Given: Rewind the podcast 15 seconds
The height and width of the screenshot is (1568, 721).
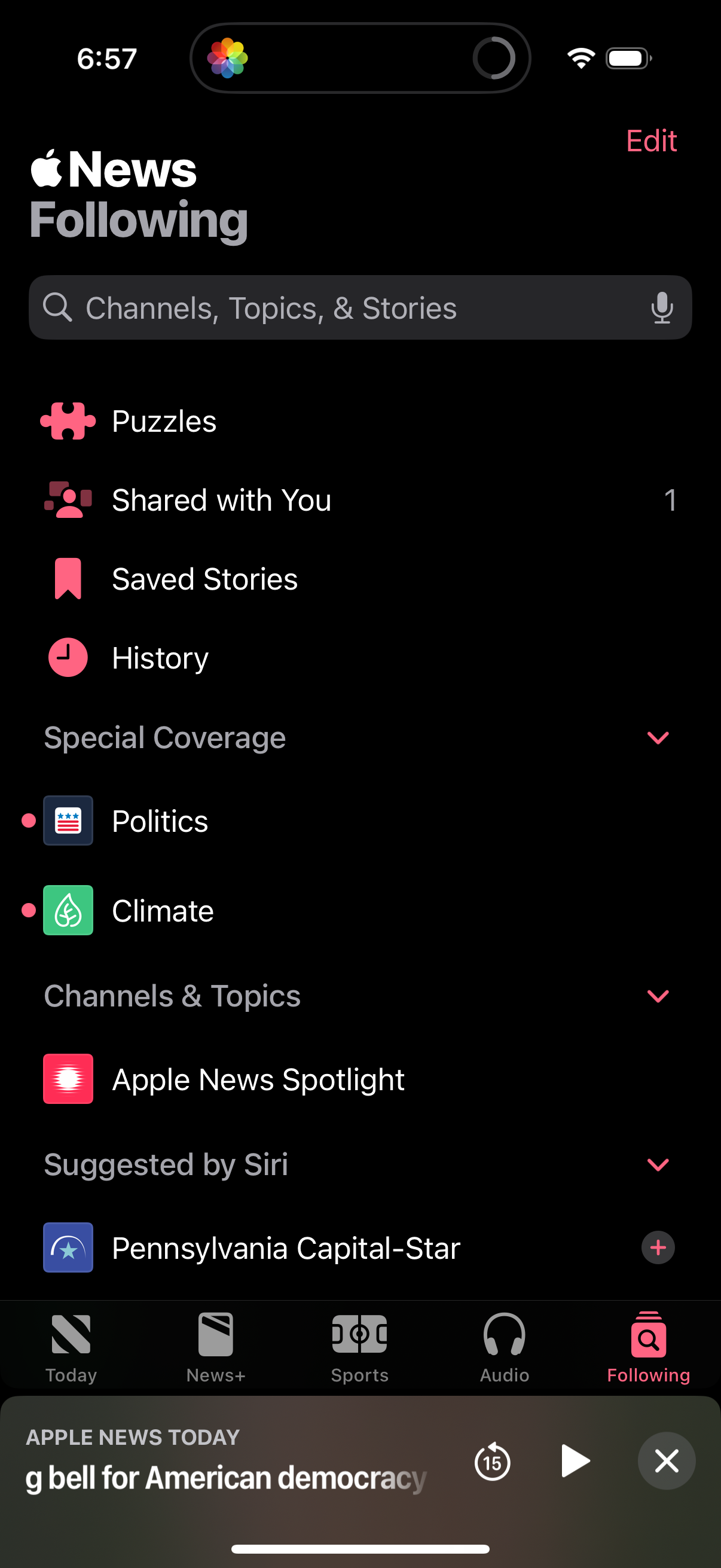Looking at the screenshot, I should 491,1461.
